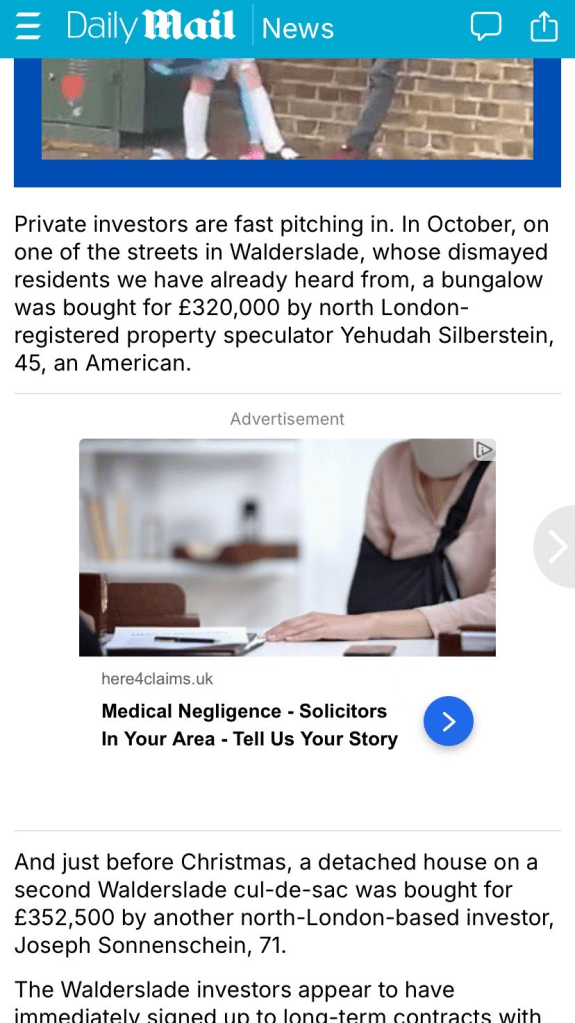The width and height of the screenshot is (575, 1023).
Task: Share this article
Action: [x=544, y=27]
